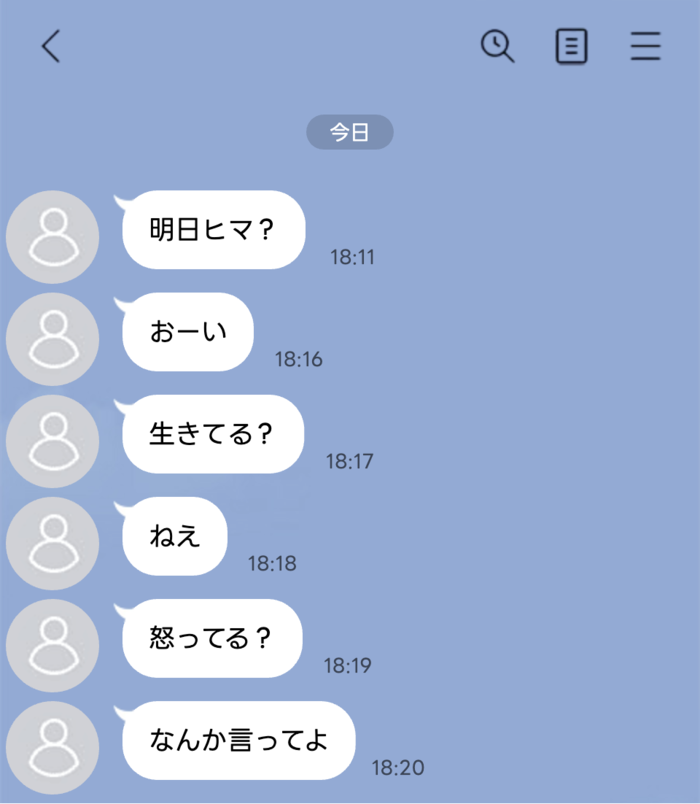Open the notes icon

click(x=571, y=46)
